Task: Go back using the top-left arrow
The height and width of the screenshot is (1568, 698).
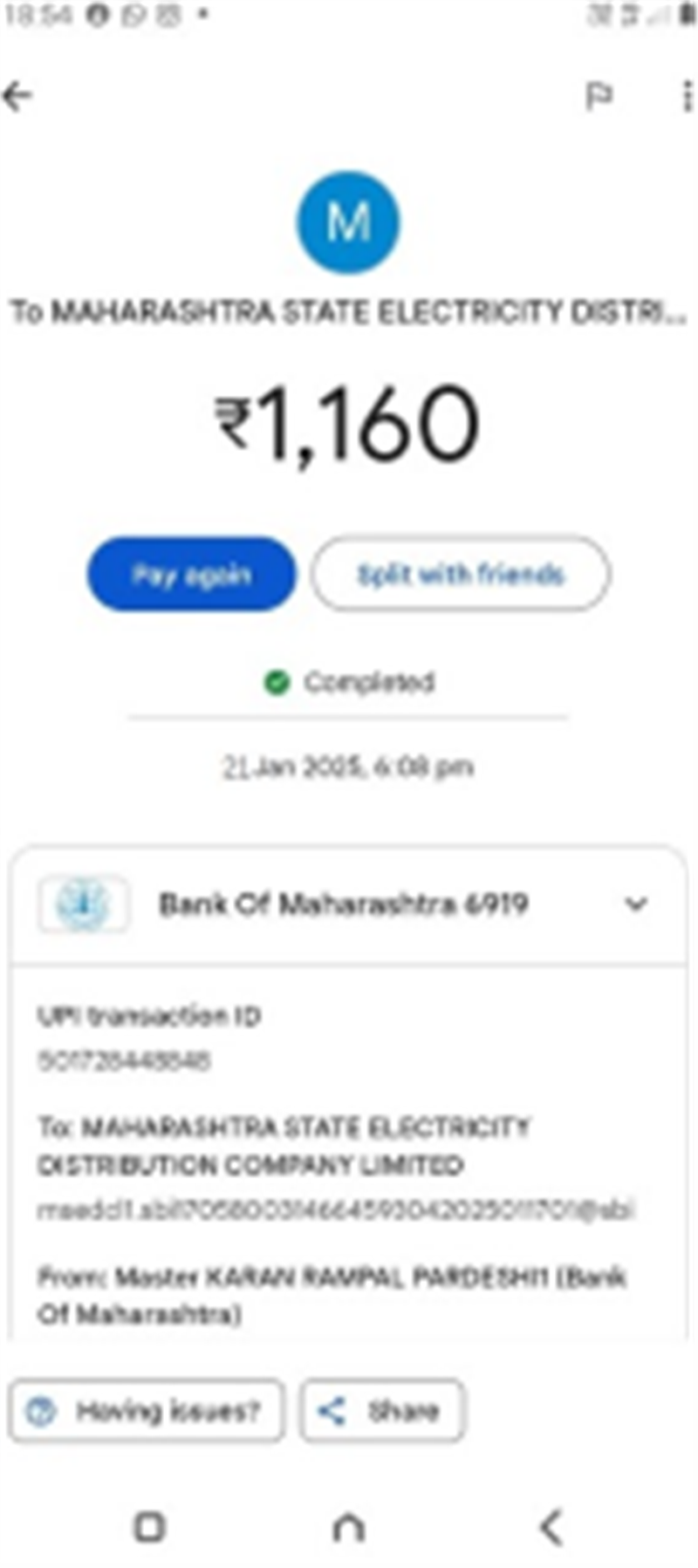Action: (x=17, y=96)
